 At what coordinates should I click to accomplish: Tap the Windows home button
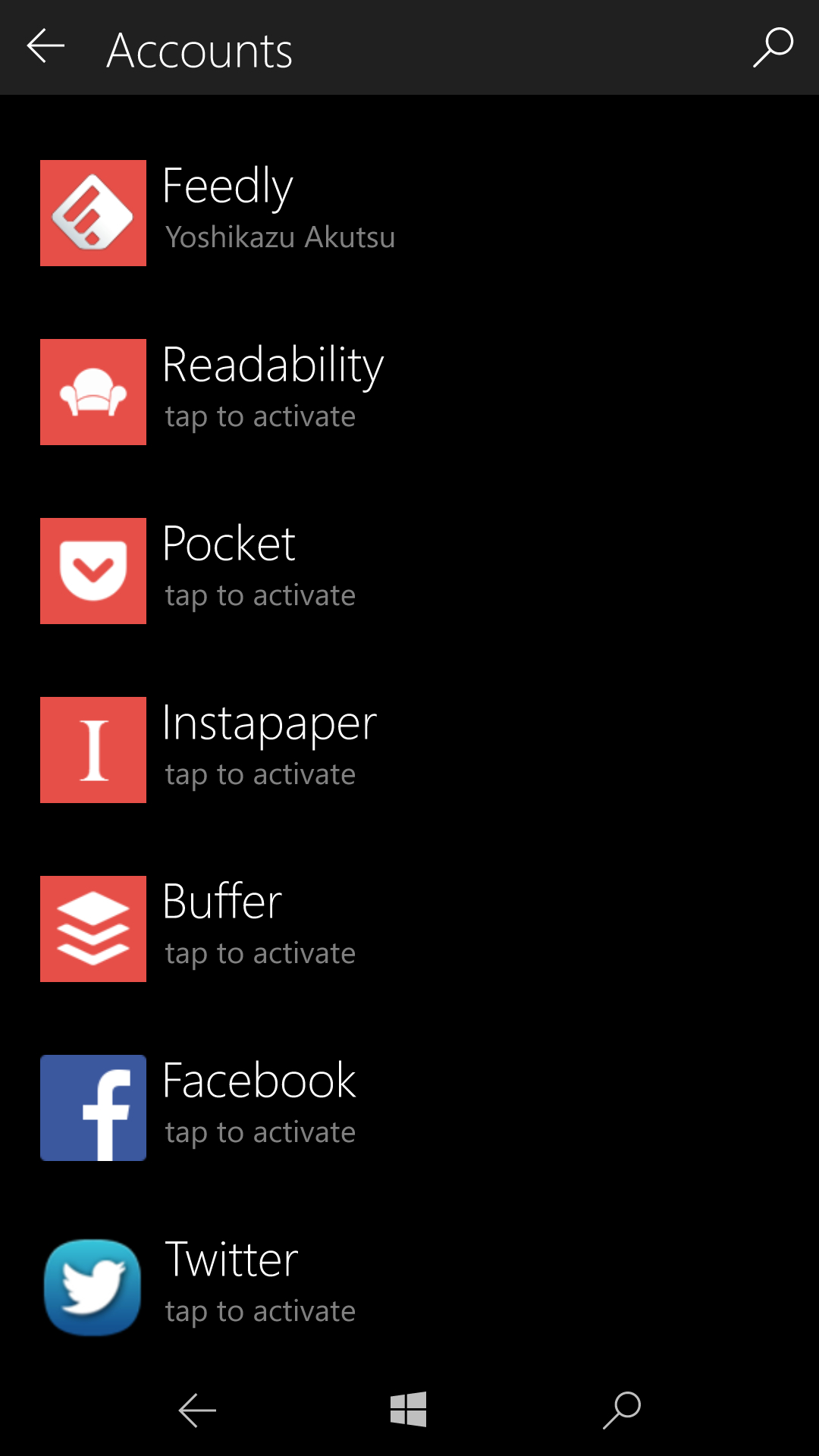(408, 1409)
